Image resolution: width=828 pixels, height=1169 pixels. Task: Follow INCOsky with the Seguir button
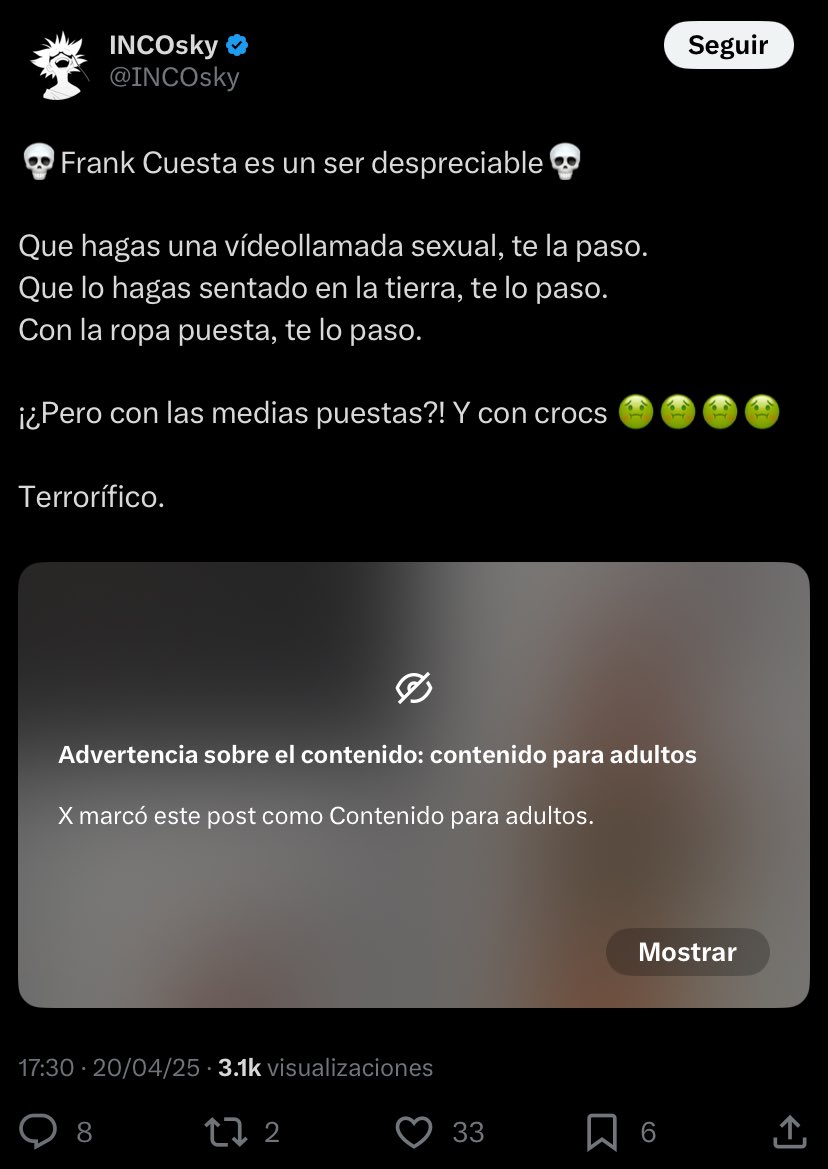pyautogui.click(x=728, y=45)
